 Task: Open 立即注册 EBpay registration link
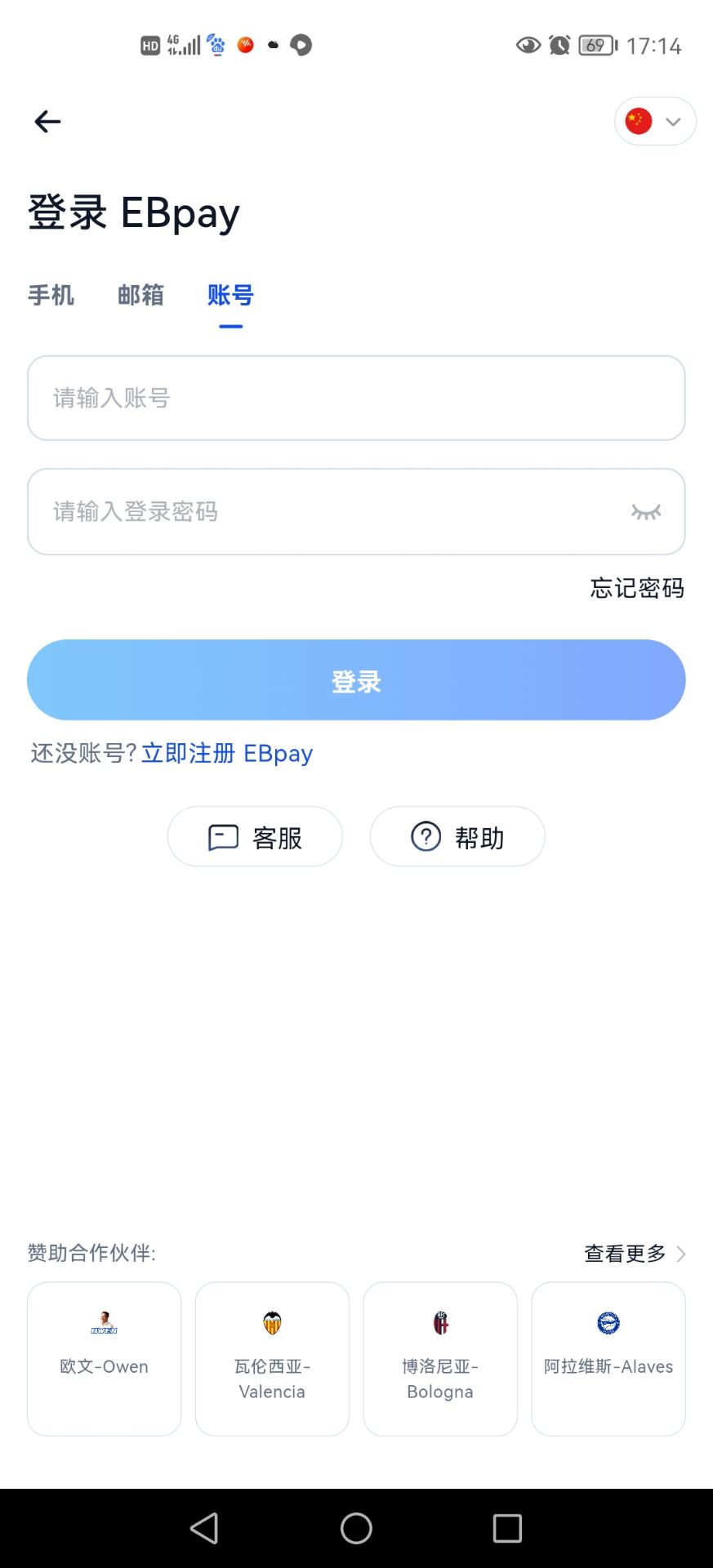tap(226, 753)
